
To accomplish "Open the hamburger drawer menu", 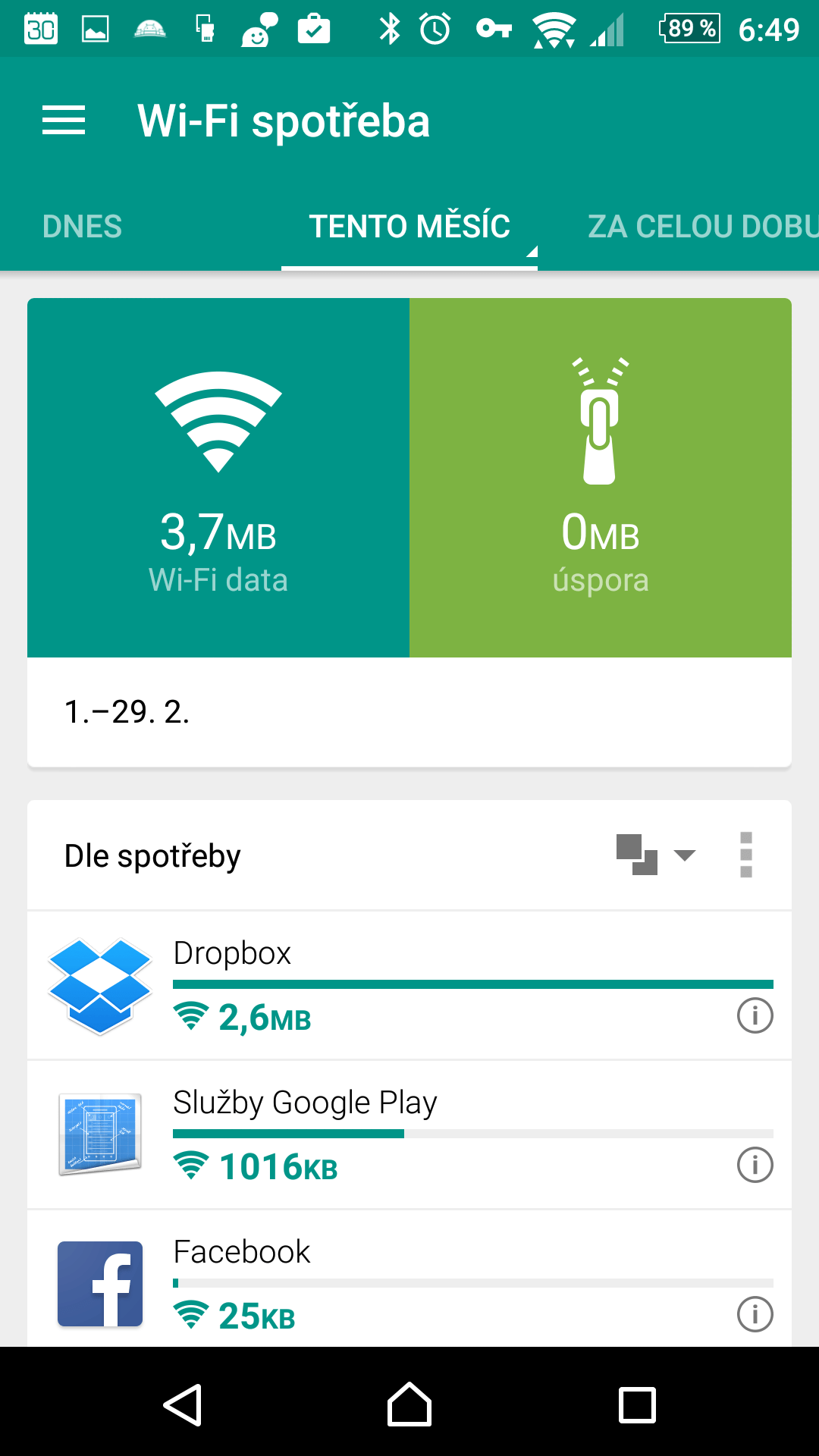I will [64, 121].
